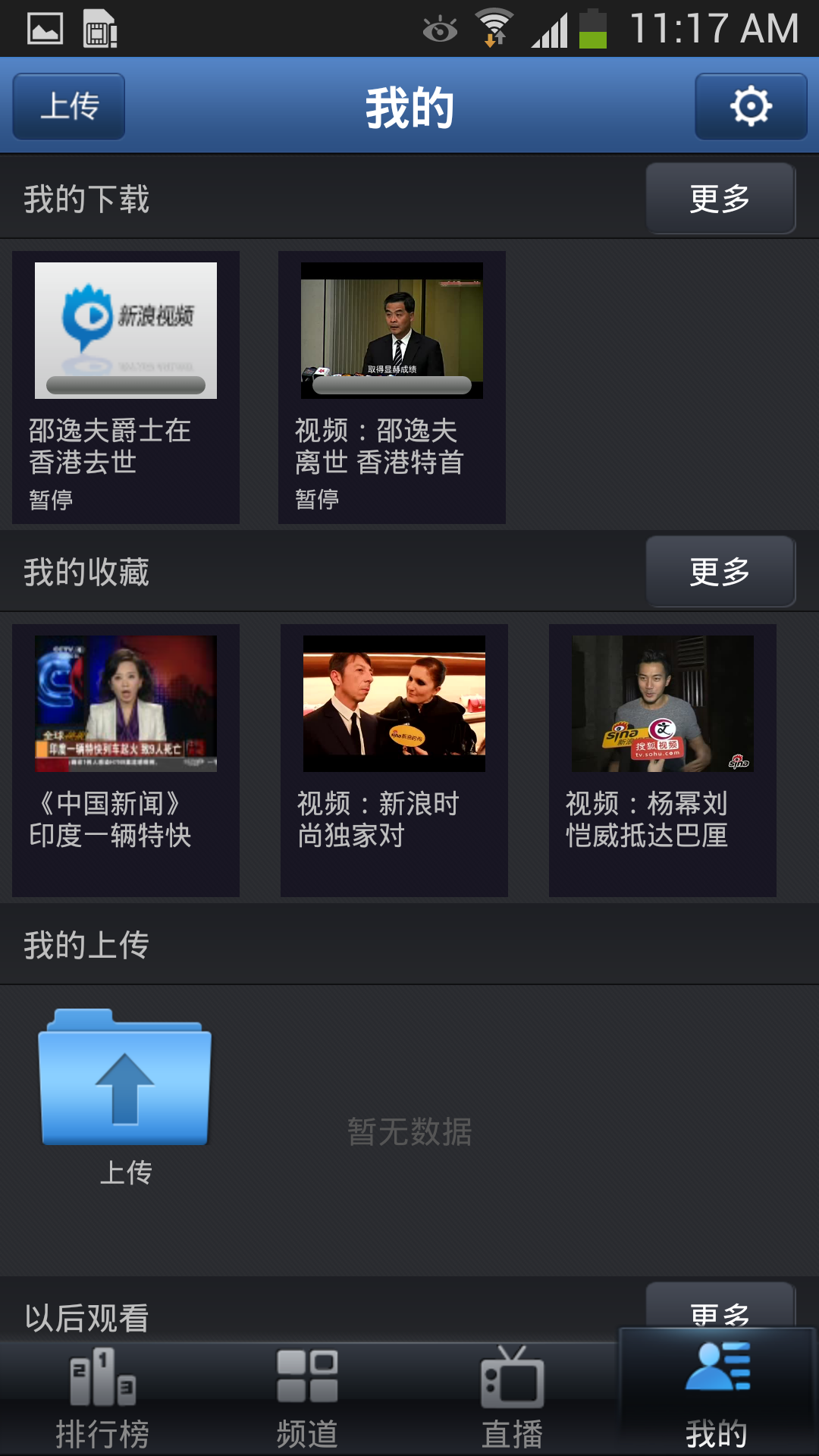This screenshot has width=819, height=1456.
Task: Open favorite 视频：杨幂刘恺威抵达巴厘
Action: coord(662,760)
